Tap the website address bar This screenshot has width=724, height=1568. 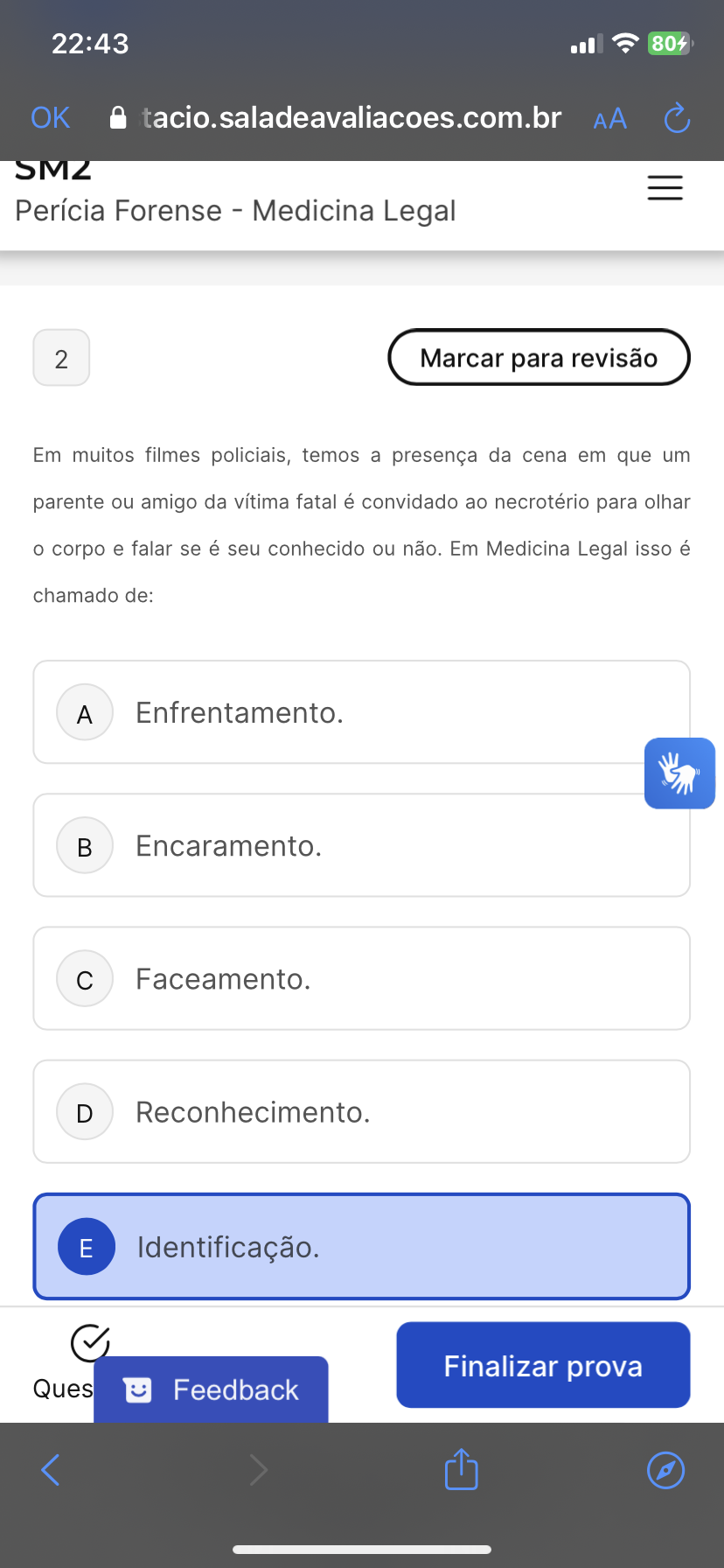tap(350, 118)
